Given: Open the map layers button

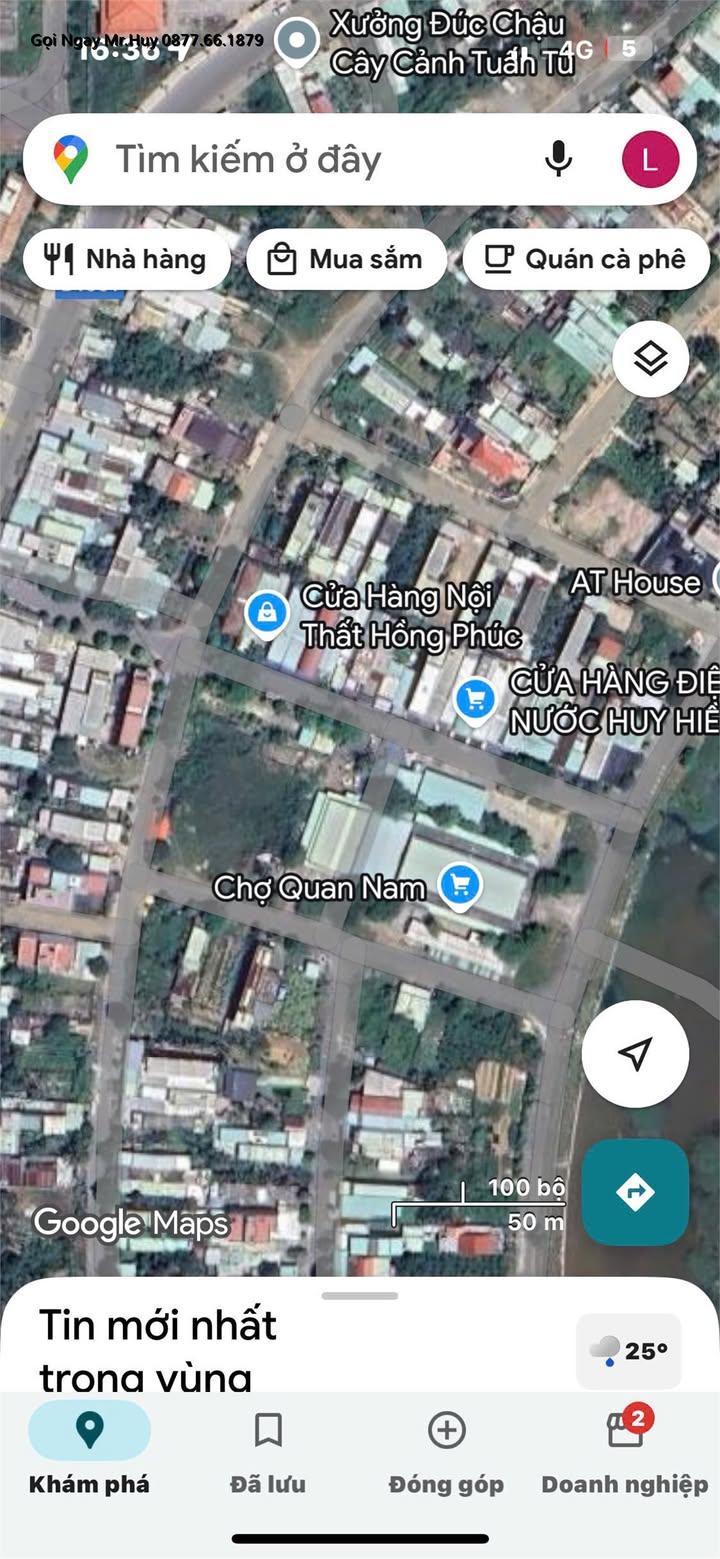Looking at the screenshot, I should click(650, 359).
